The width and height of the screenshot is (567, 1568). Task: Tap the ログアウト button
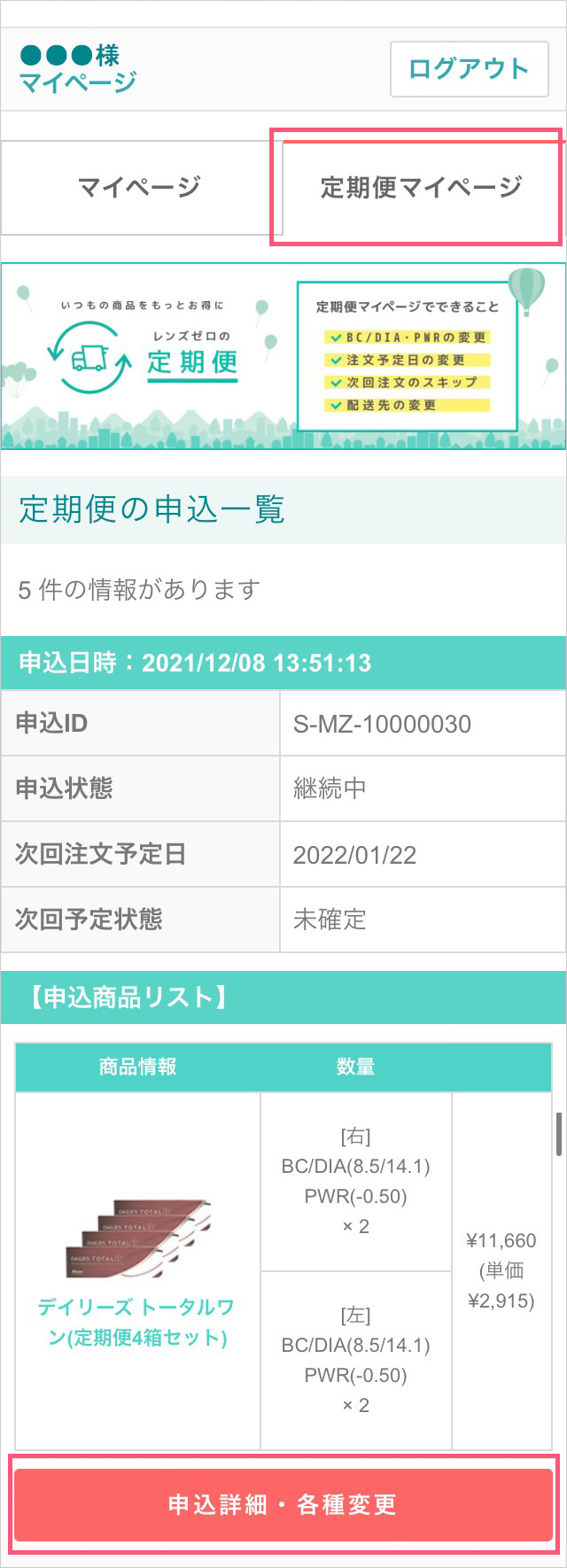tap(469, 69)
